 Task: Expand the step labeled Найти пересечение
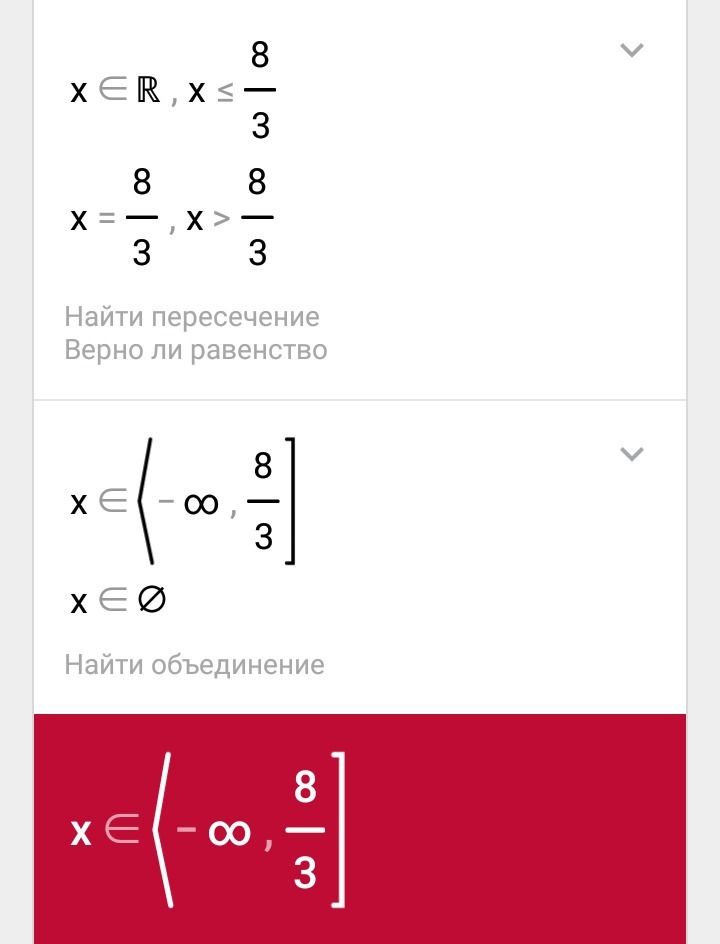[631, 50]
